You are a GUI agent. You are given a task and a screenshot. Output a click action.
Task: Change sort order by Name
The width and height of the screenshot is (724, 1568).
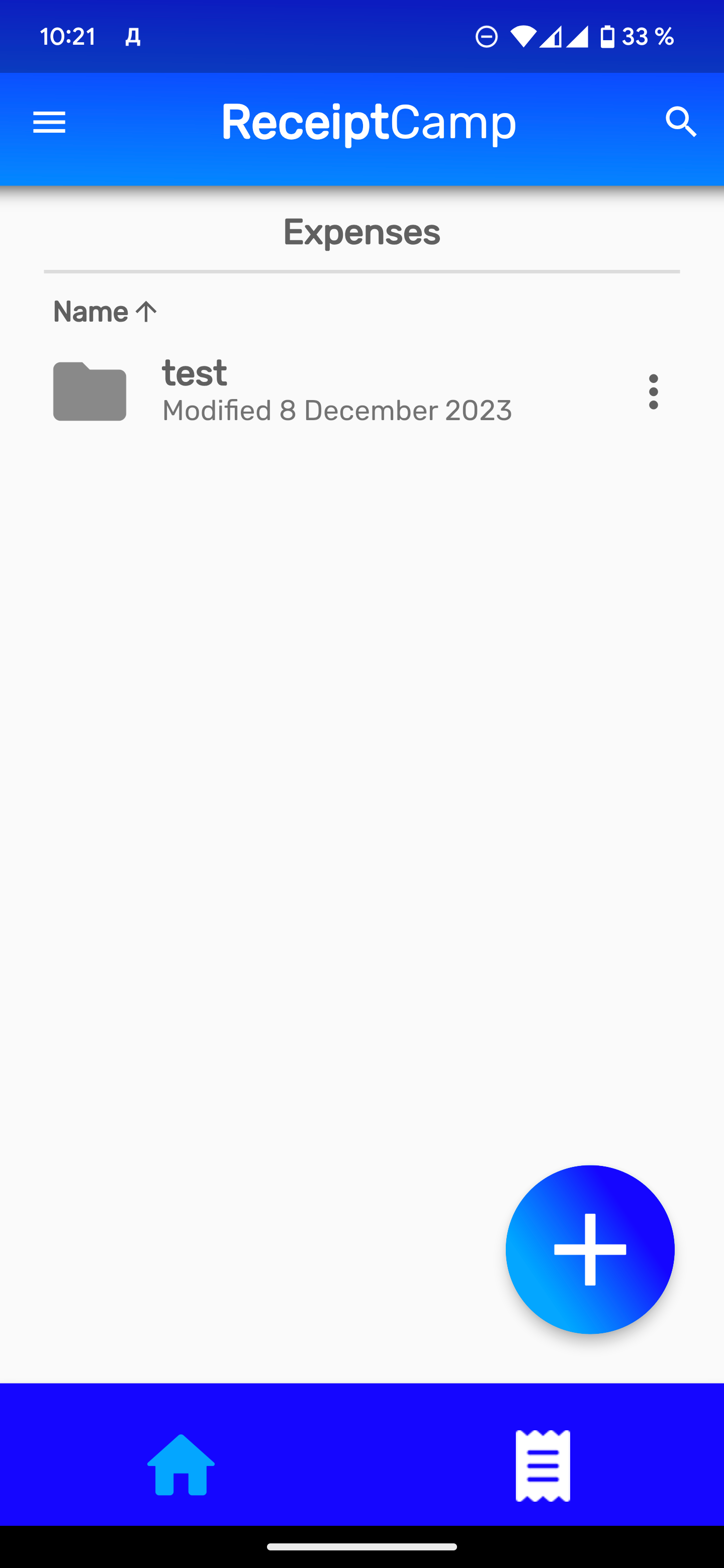[x=106, y=312]
